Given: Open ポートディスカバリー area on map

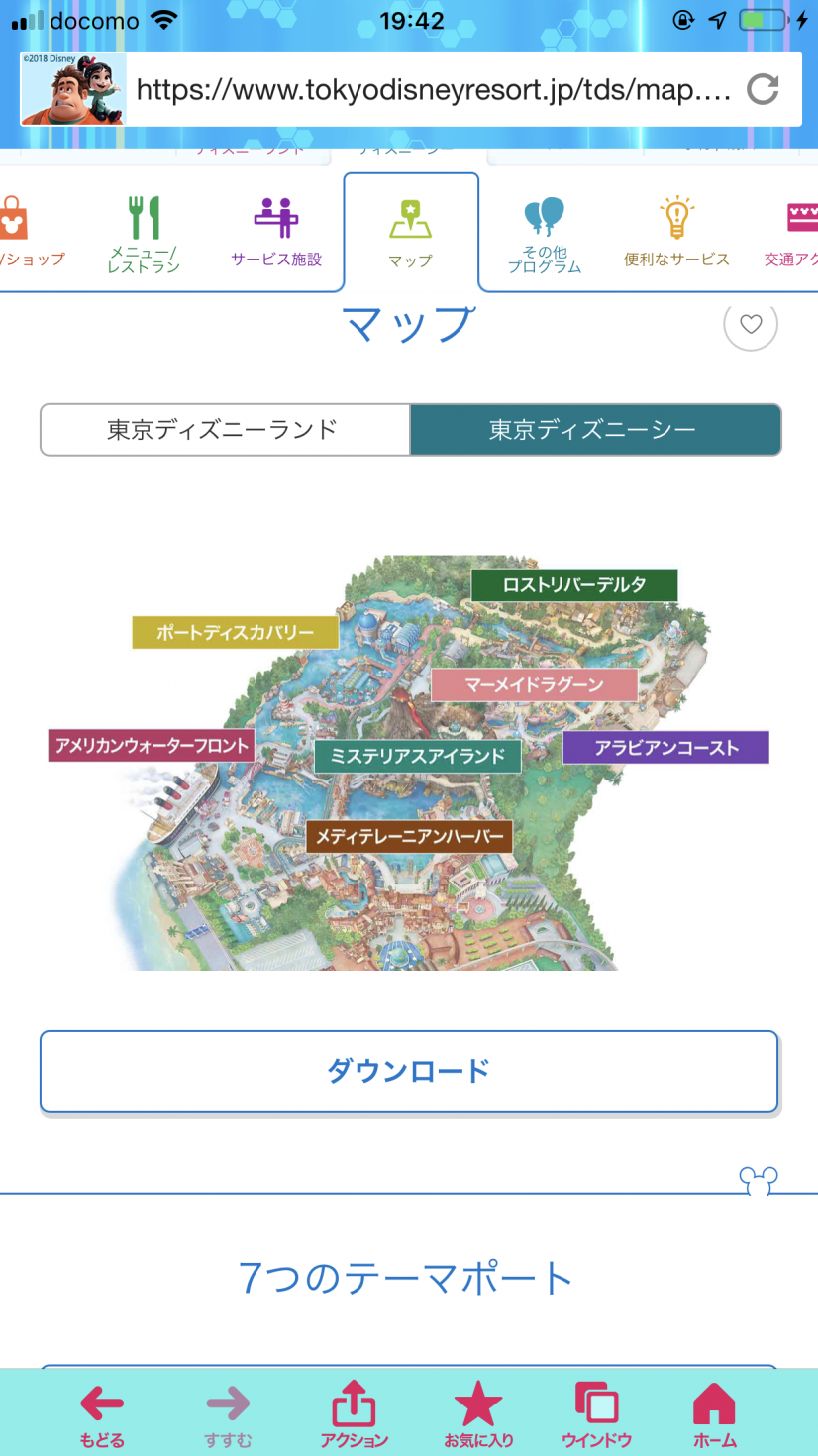Looking at the screenshot, I should click(236, 633).
